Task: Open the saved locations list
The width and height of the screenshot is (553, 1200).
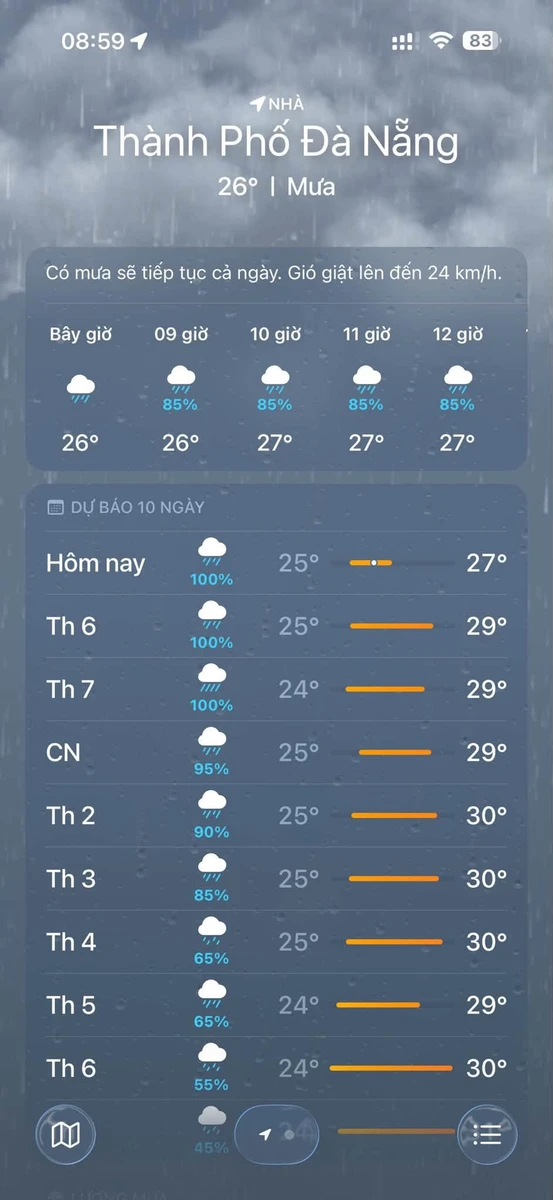Action: click(487, 1134)
